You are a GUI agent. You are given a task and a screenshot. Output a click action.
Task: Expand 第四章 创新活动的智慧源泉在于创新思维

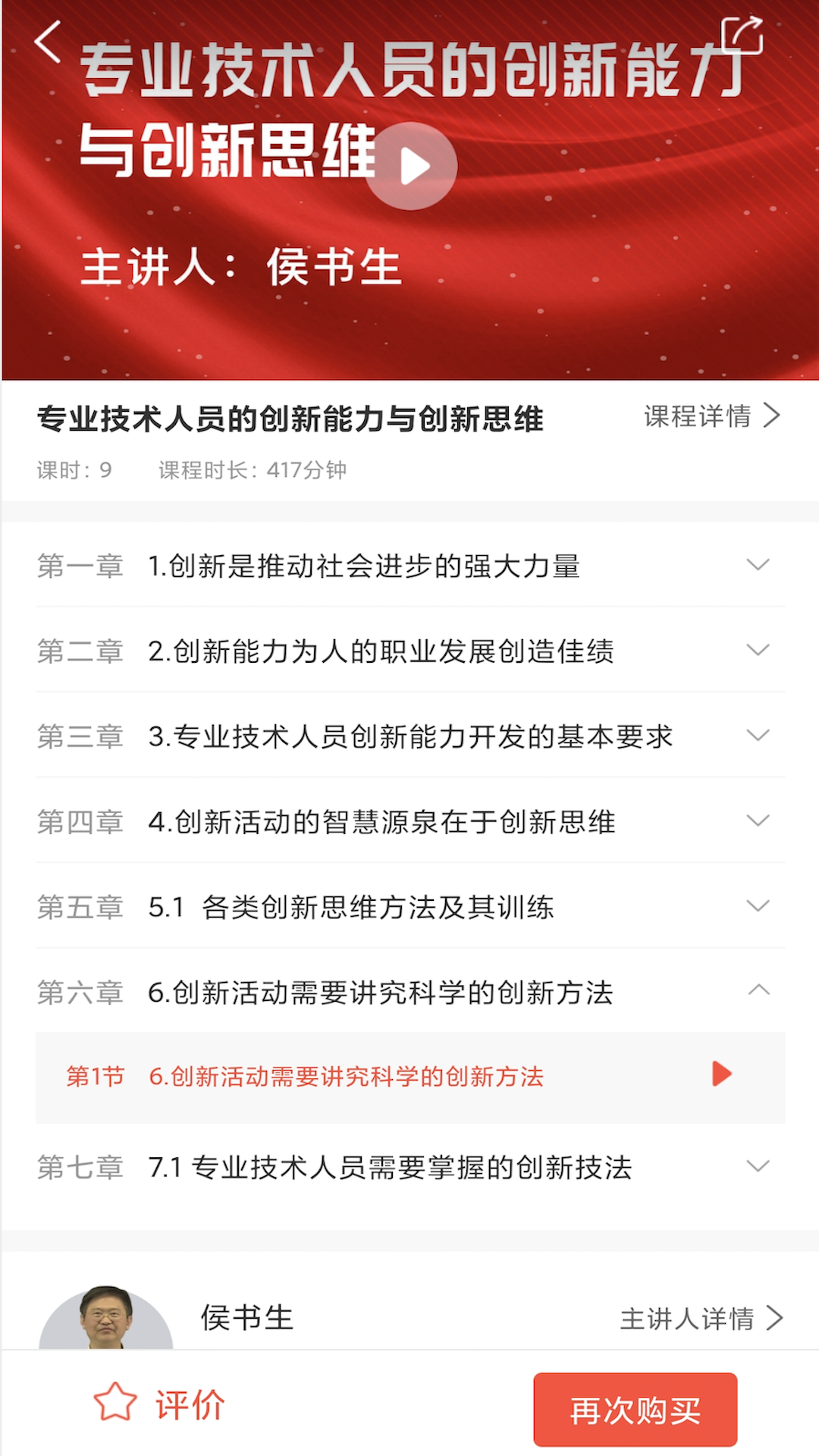(410, 821)
